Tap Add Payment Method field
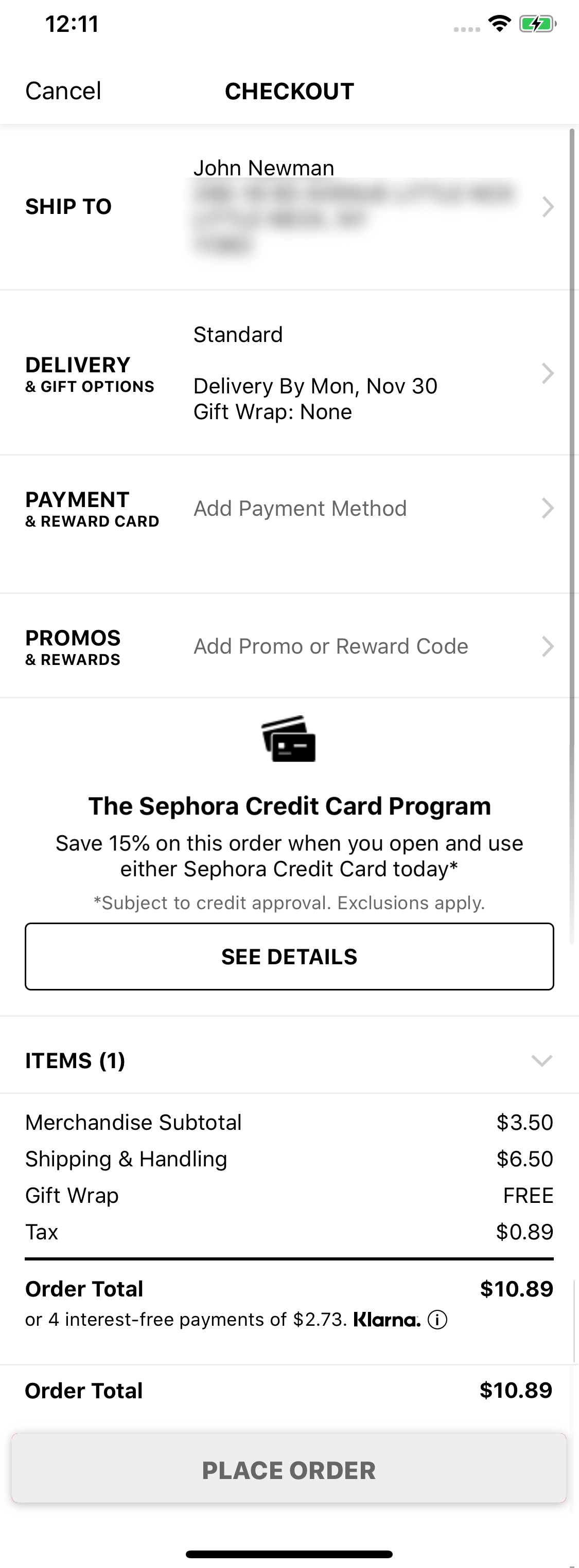The height and width of the screenshot is (1568, 579). [x=300, y=508]
